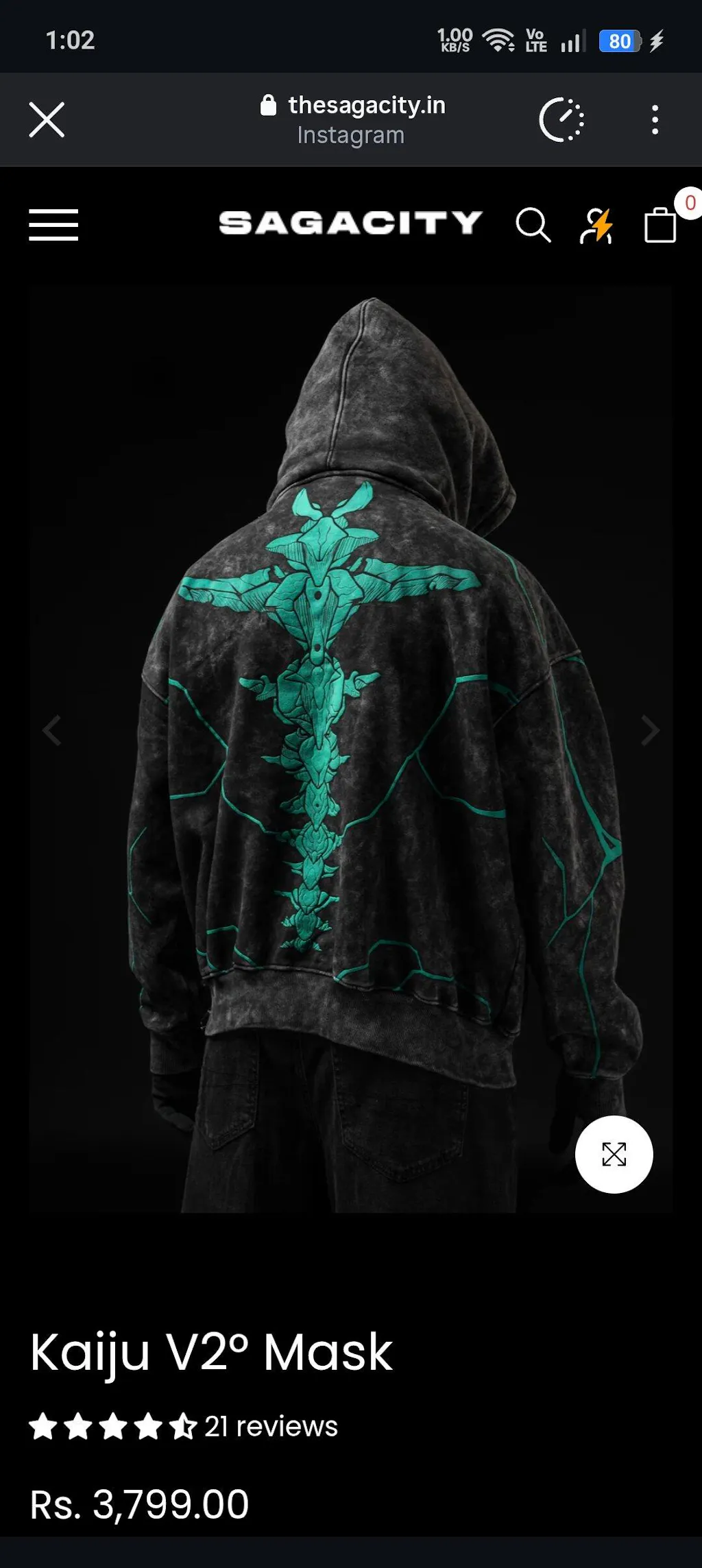The width and height of the screenshot is (702, 1568).
Task: Expand product image to fullscreen
Action: 614,1154
